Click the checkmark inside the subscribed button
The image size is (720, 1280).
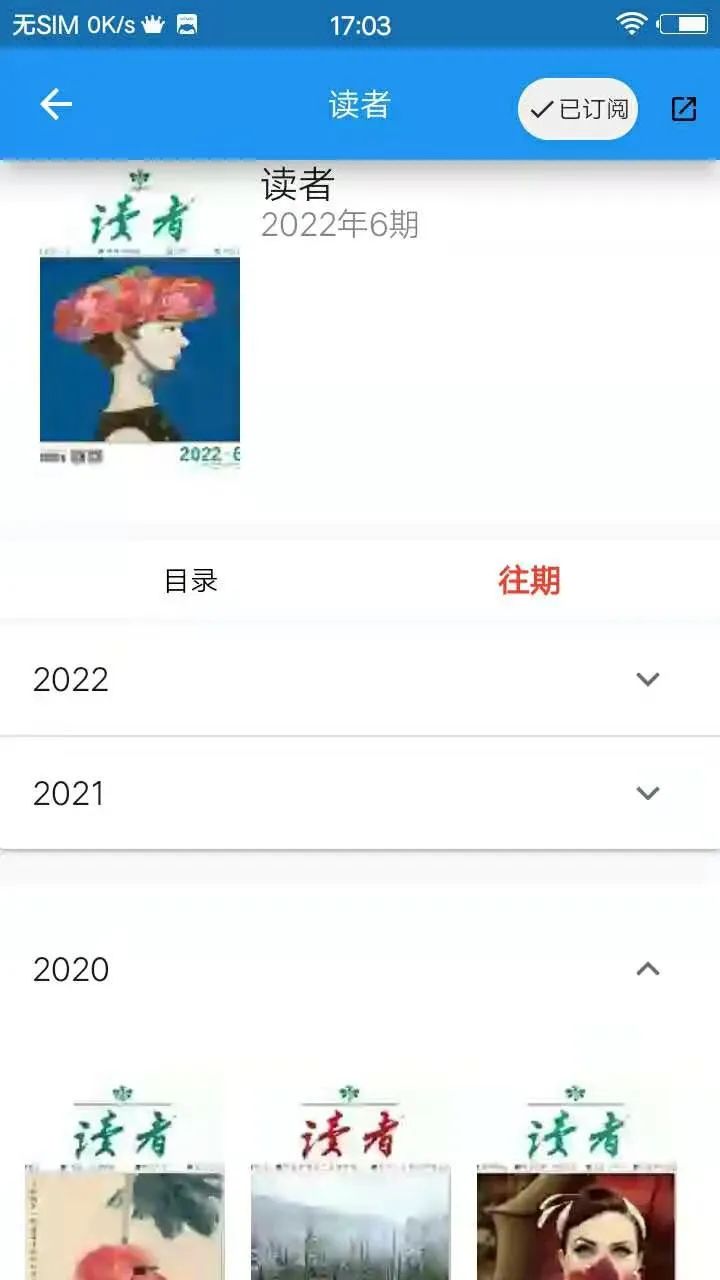click(541, 108)
